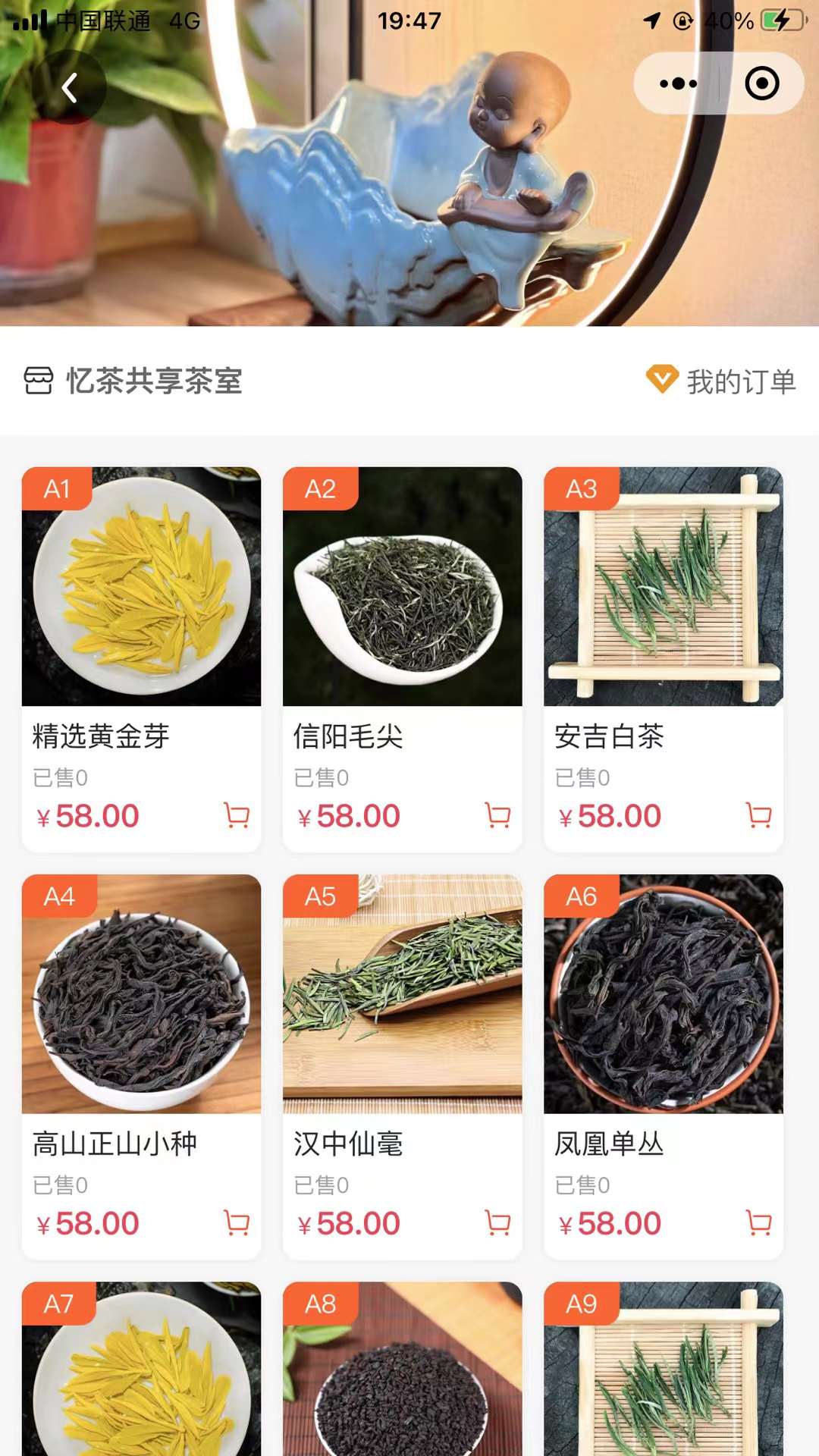Image resolution: width=819 pixels, height=1456 pixels.
Task: Add 凤凰单丛 to the cart
Action: (758, 1222)
